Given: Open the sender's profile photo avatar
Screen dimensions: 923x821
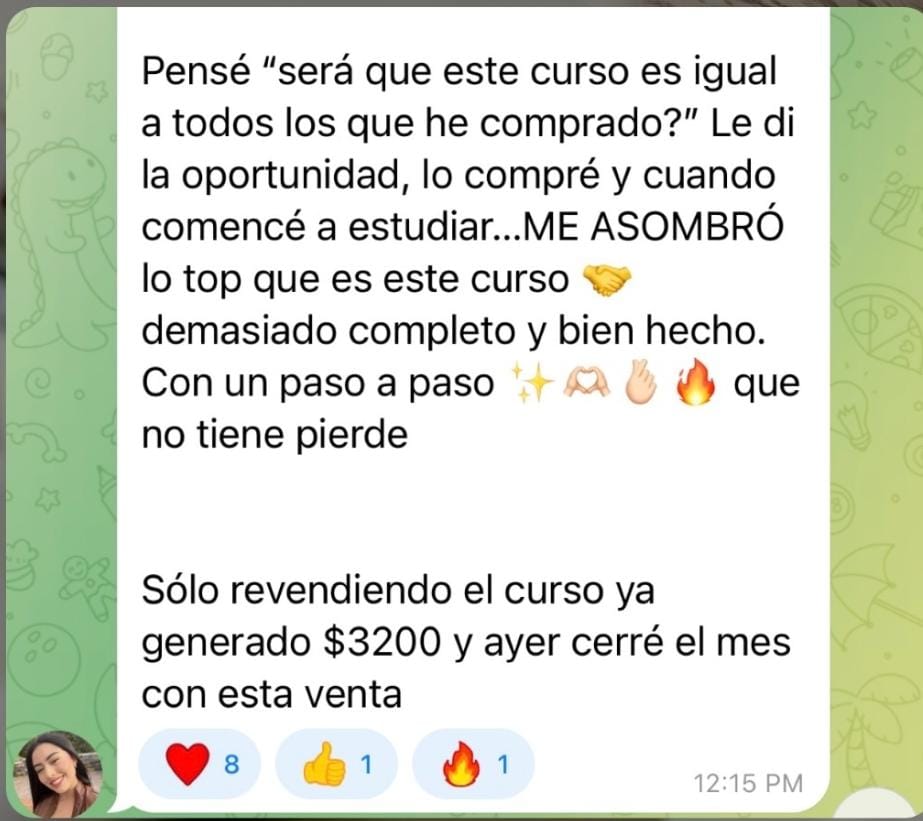Looking at the screenshot, I should [57, 773].
